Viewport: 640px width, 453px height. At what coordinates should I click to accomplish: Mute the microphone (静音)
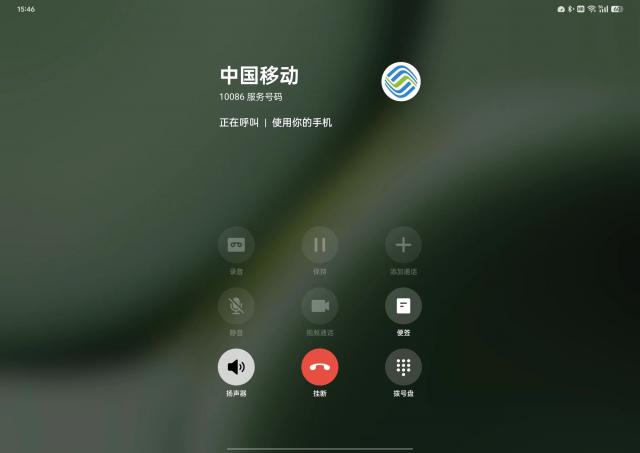click(x=236, y=305)
